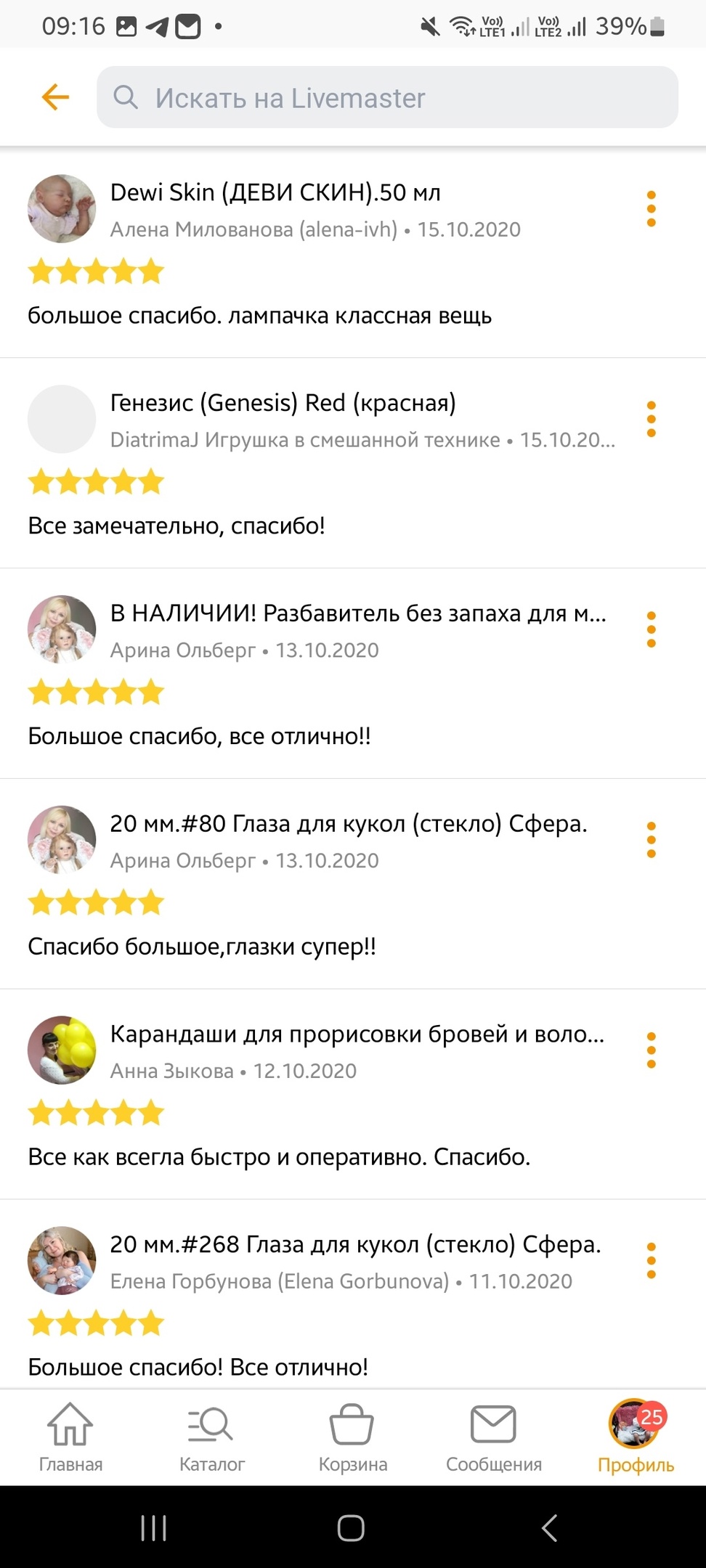Open the menu for the Карандаши review
706x1568 pixels.
coord(651,1050)
